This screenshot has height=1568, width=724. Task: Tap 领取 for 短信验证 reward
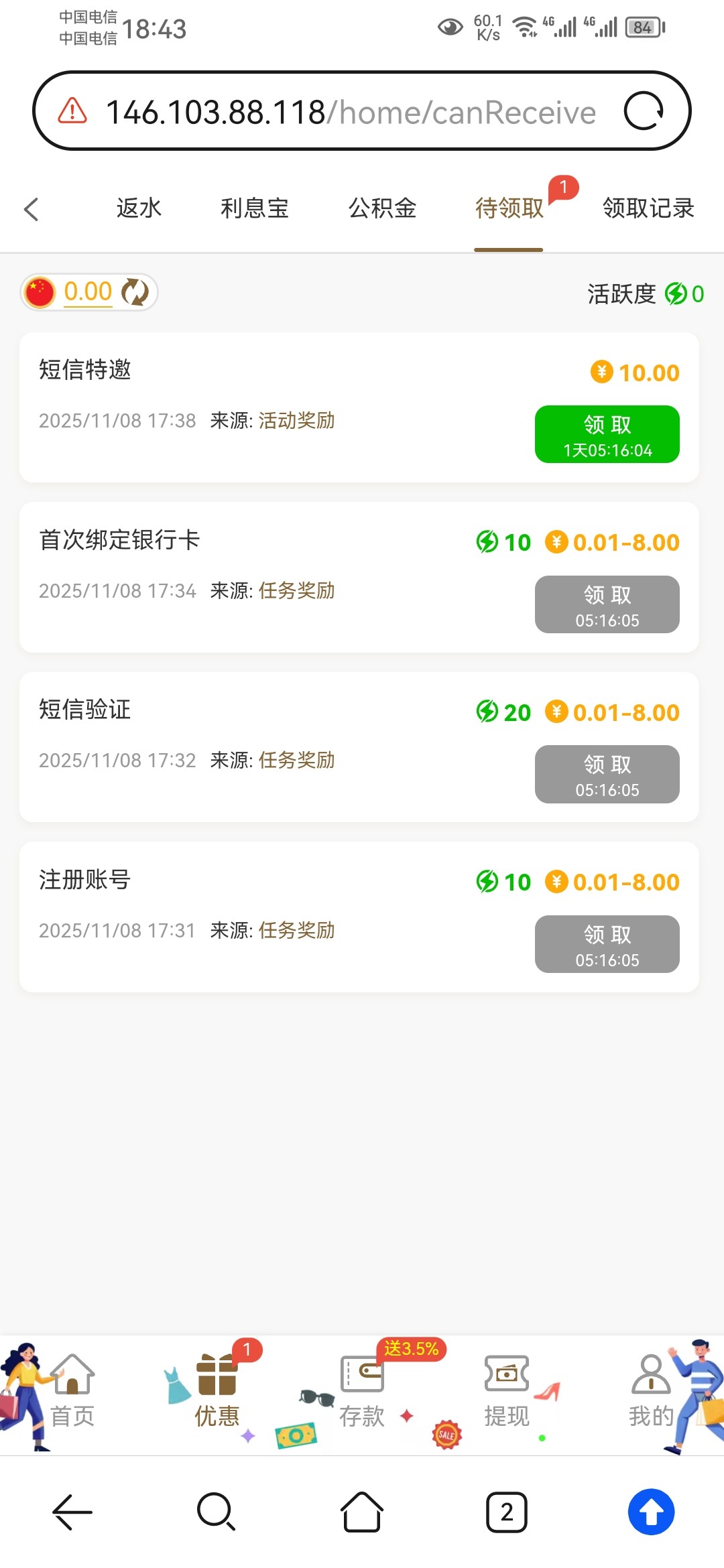point(607,774)
